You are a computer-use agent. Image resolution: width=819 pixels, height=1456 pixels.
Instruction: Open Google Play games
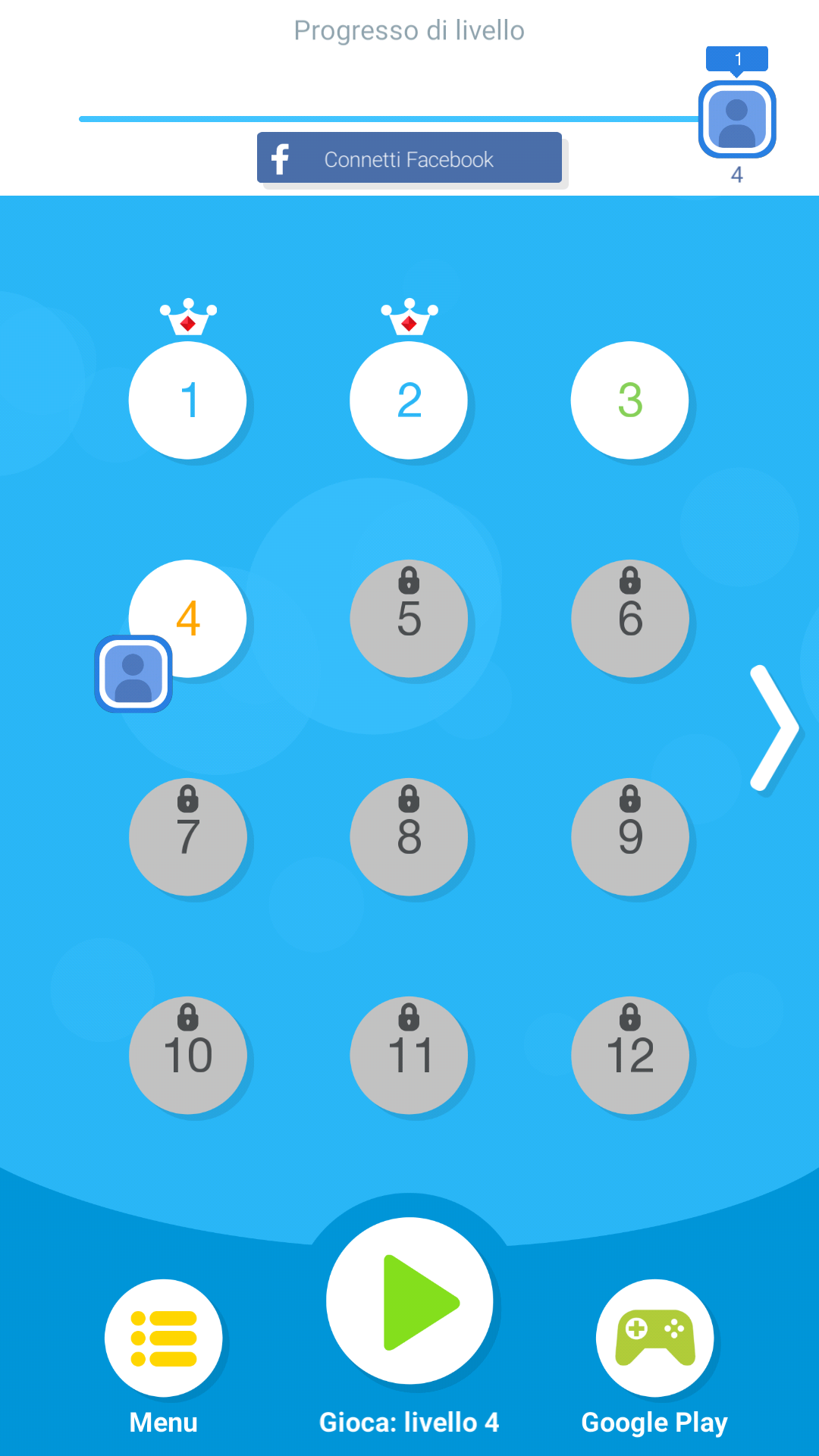point(655,1338)
